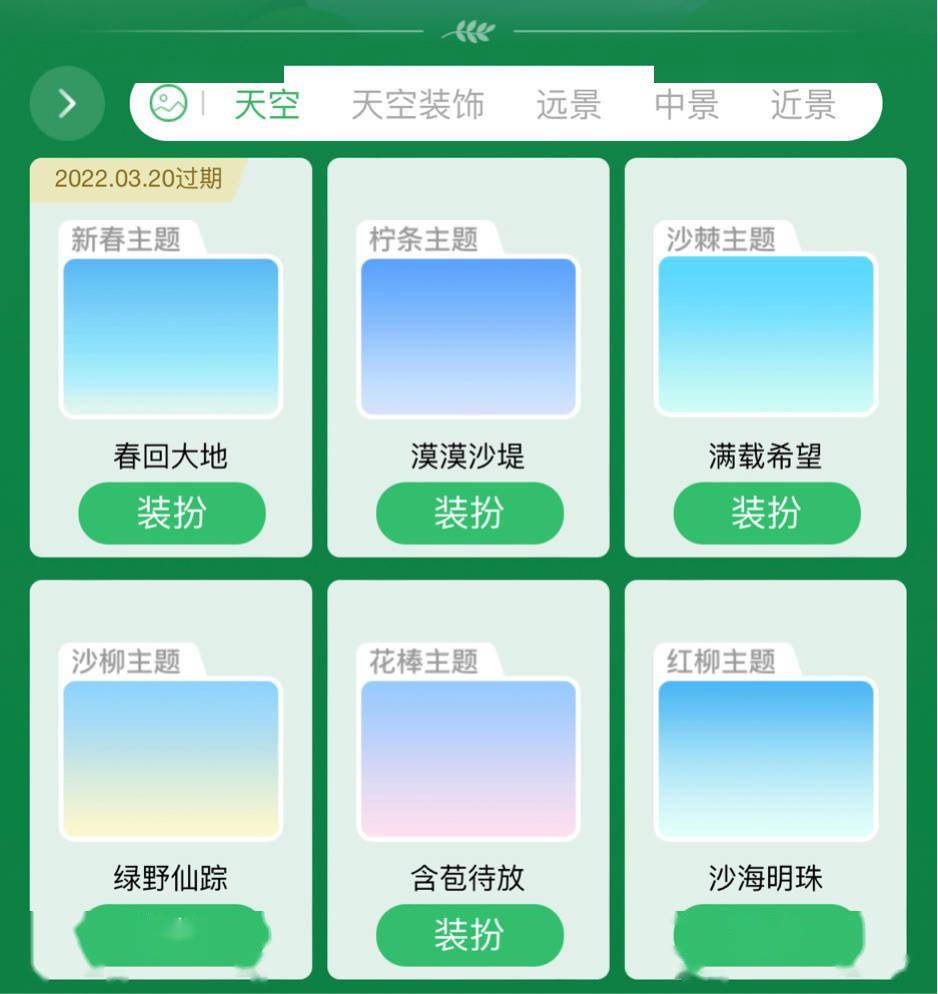Click the partially hidden button under 绿野仙踪

(x=171, y=936)
